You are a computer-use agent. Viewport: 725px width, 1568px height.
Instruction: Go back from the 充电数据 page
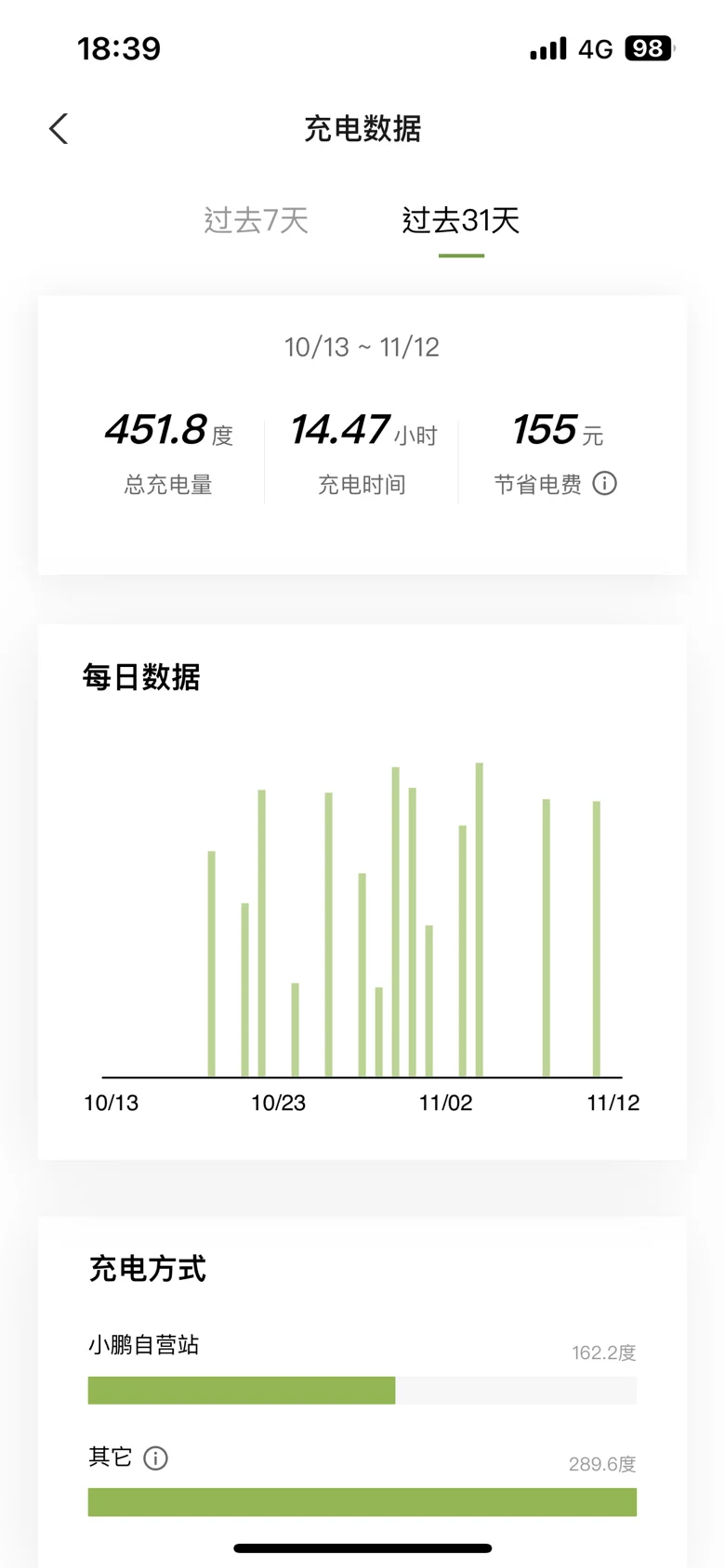pyautogui.click(x=59, y=128)
